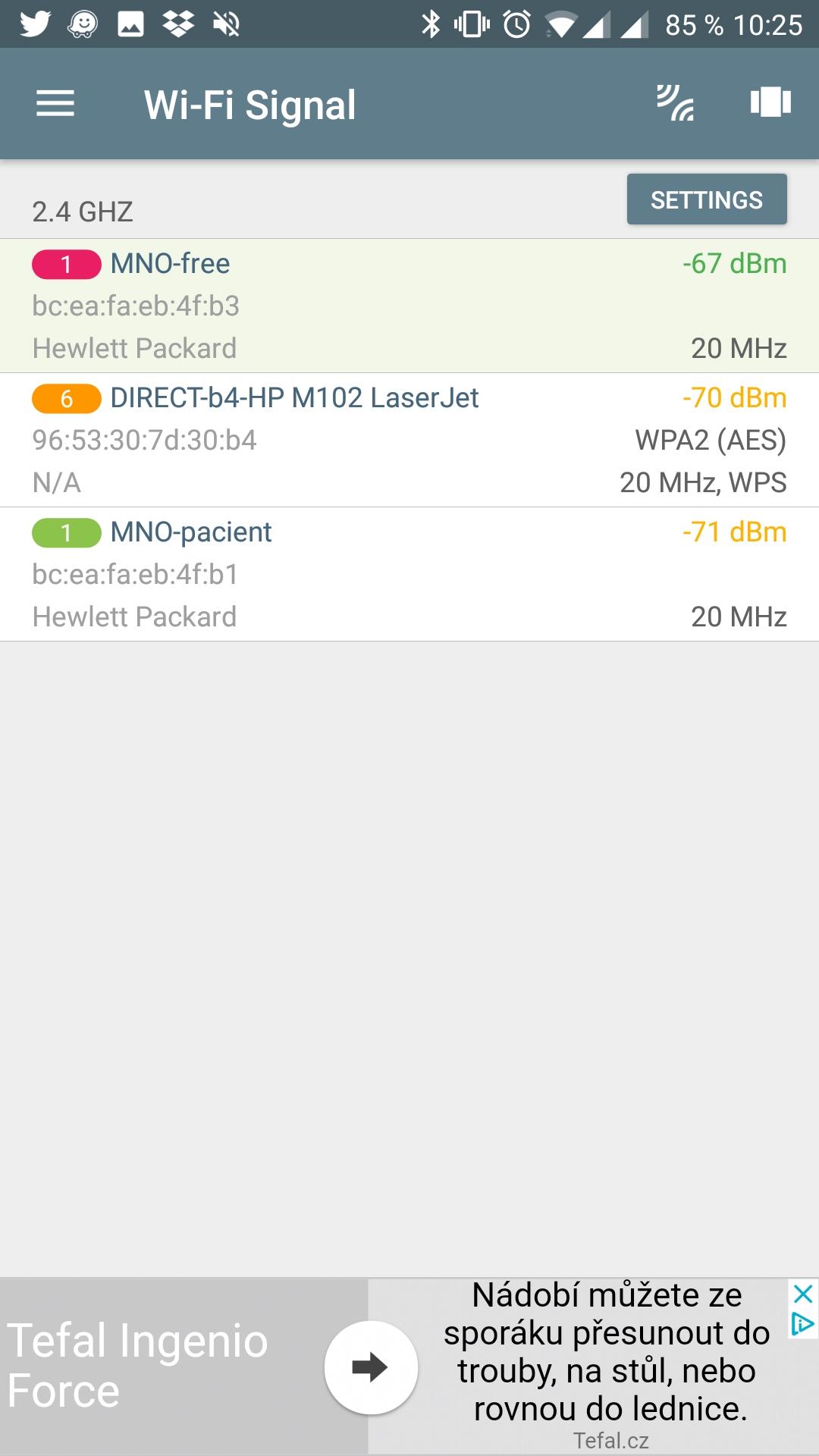819x1456 pixels.
Task: Open the SETTINGS button
Action: [707, 199]
